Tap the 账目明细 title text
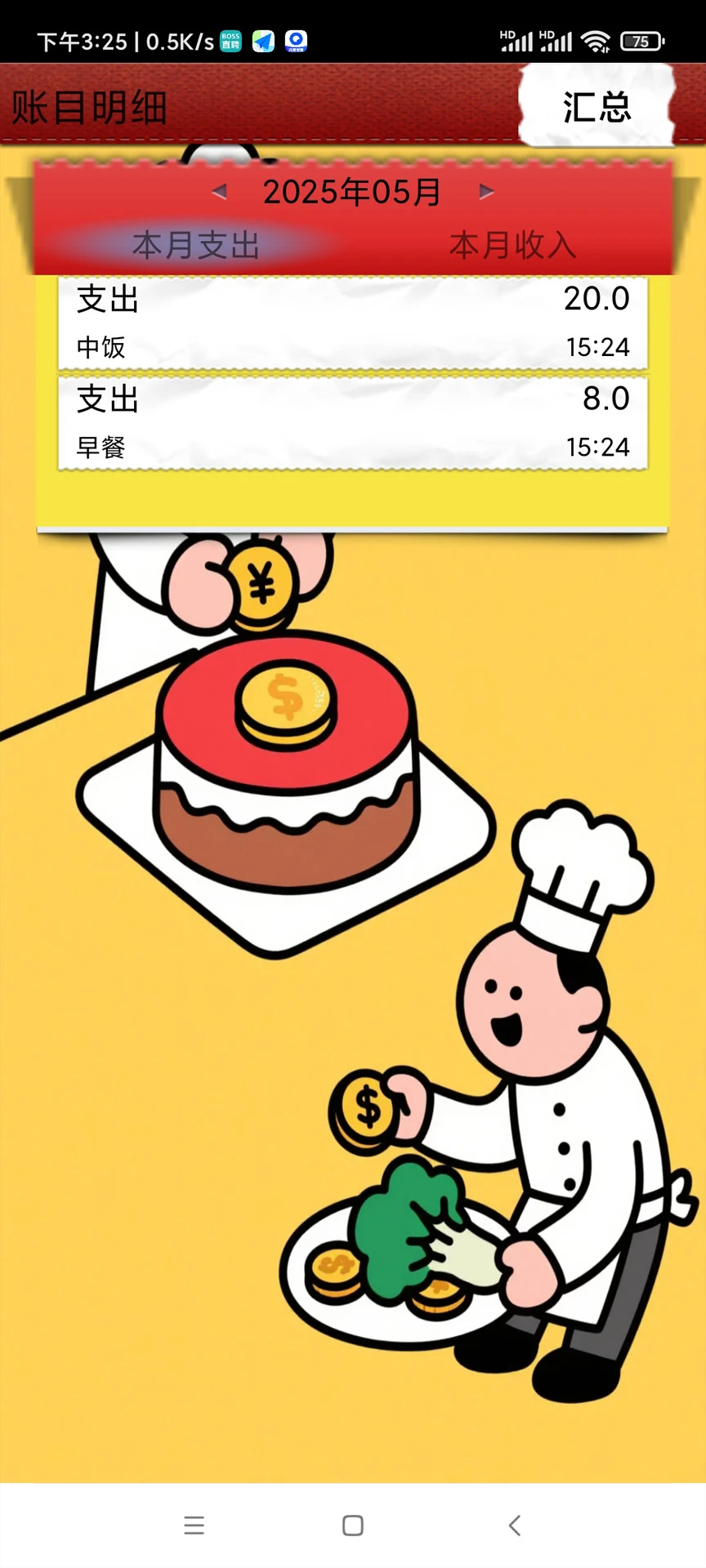This screenshot has height=1568, width=706. click(88, 107)
